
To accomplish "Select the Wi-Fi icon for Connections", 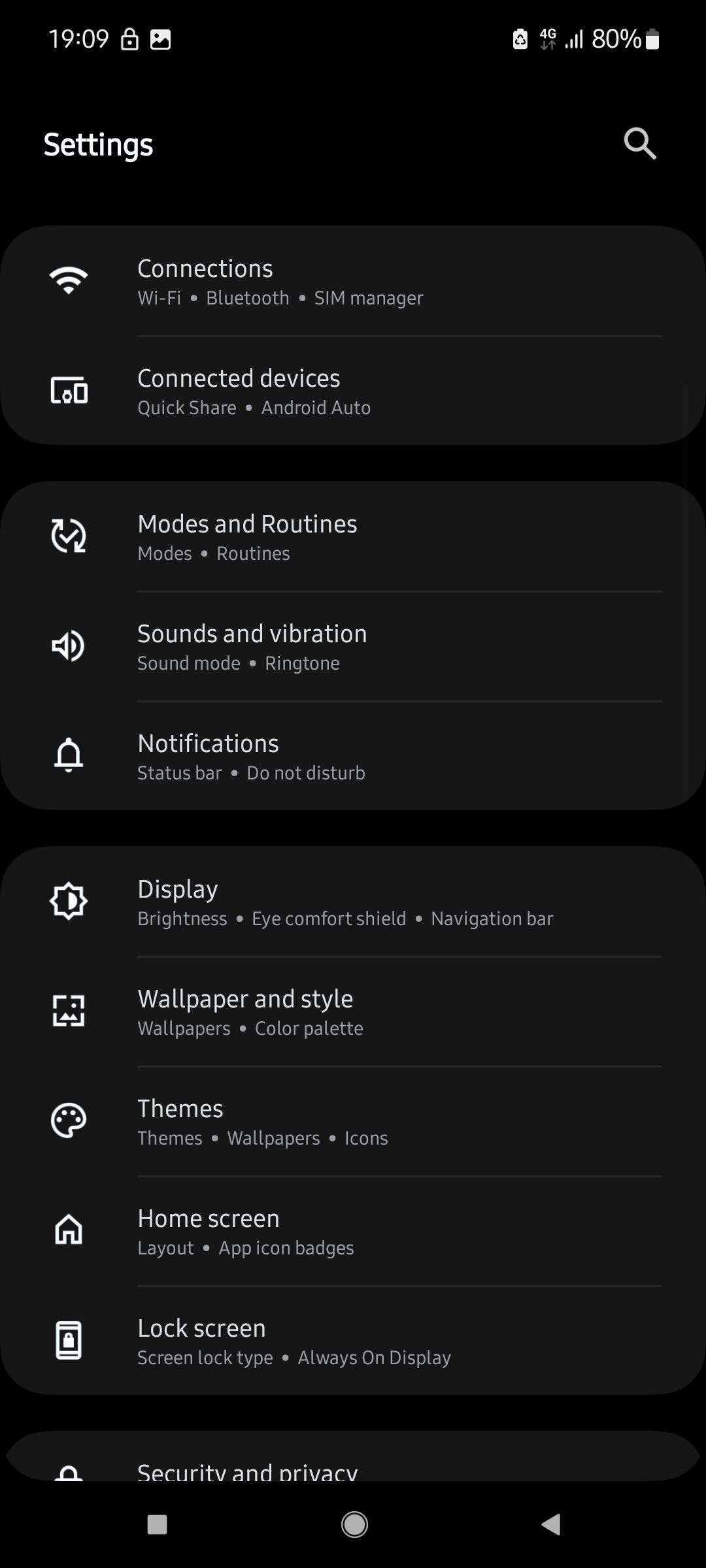I will point(68,278).
